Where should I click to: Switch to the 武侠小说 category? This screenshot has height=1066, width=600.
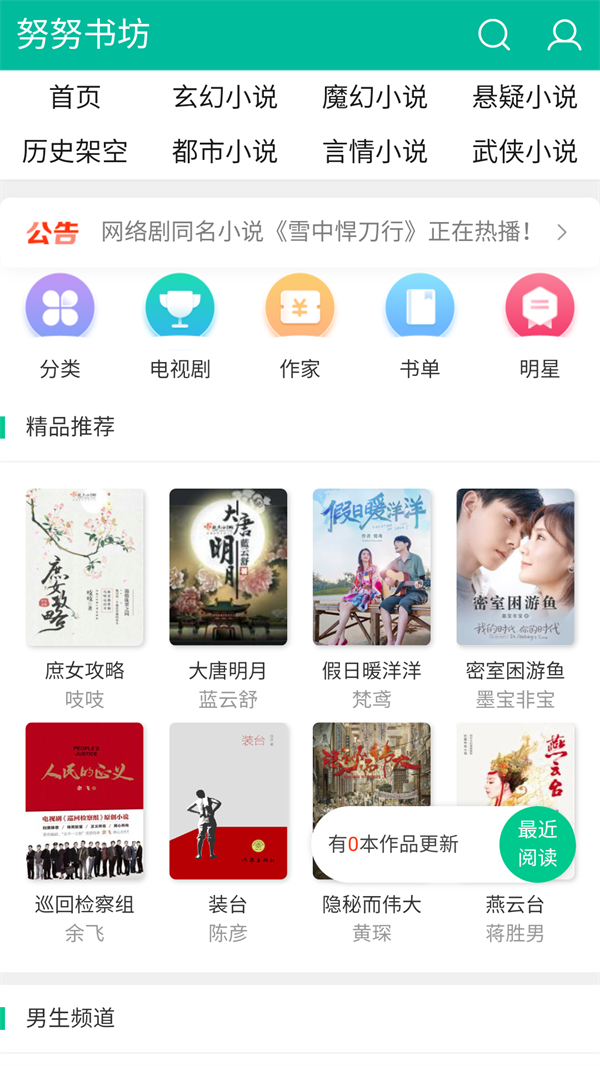(525, 151)
